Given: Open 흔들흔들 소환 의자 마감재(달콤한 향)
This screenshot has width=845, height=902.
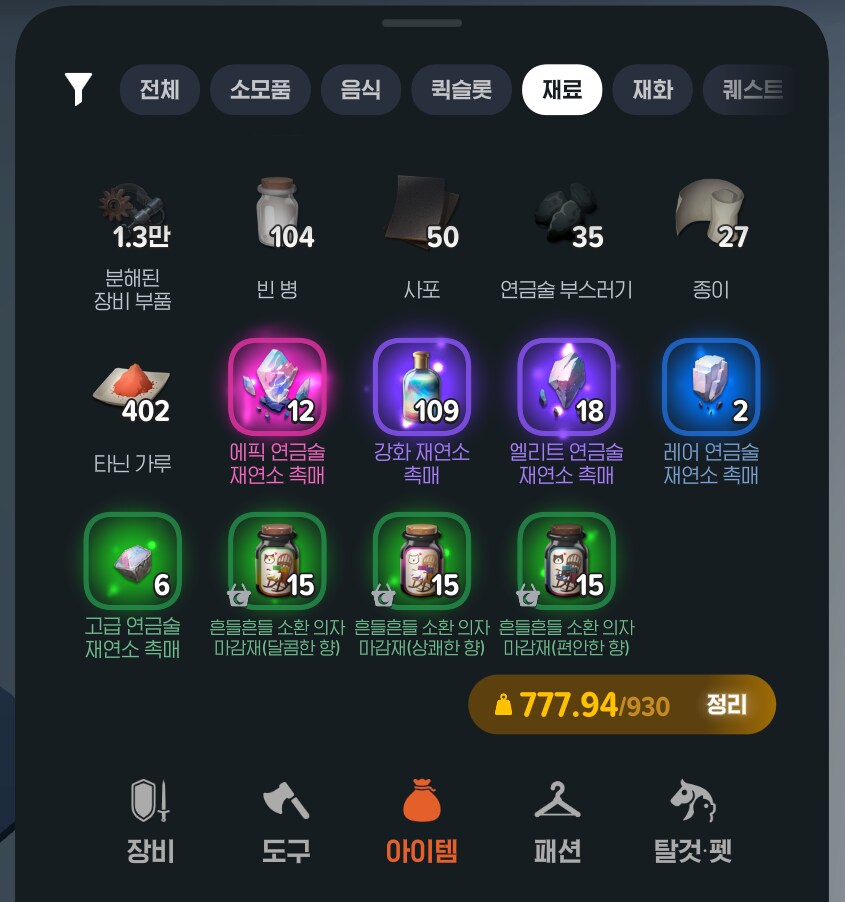Looking at the screenshot, I should pos(277,562).
